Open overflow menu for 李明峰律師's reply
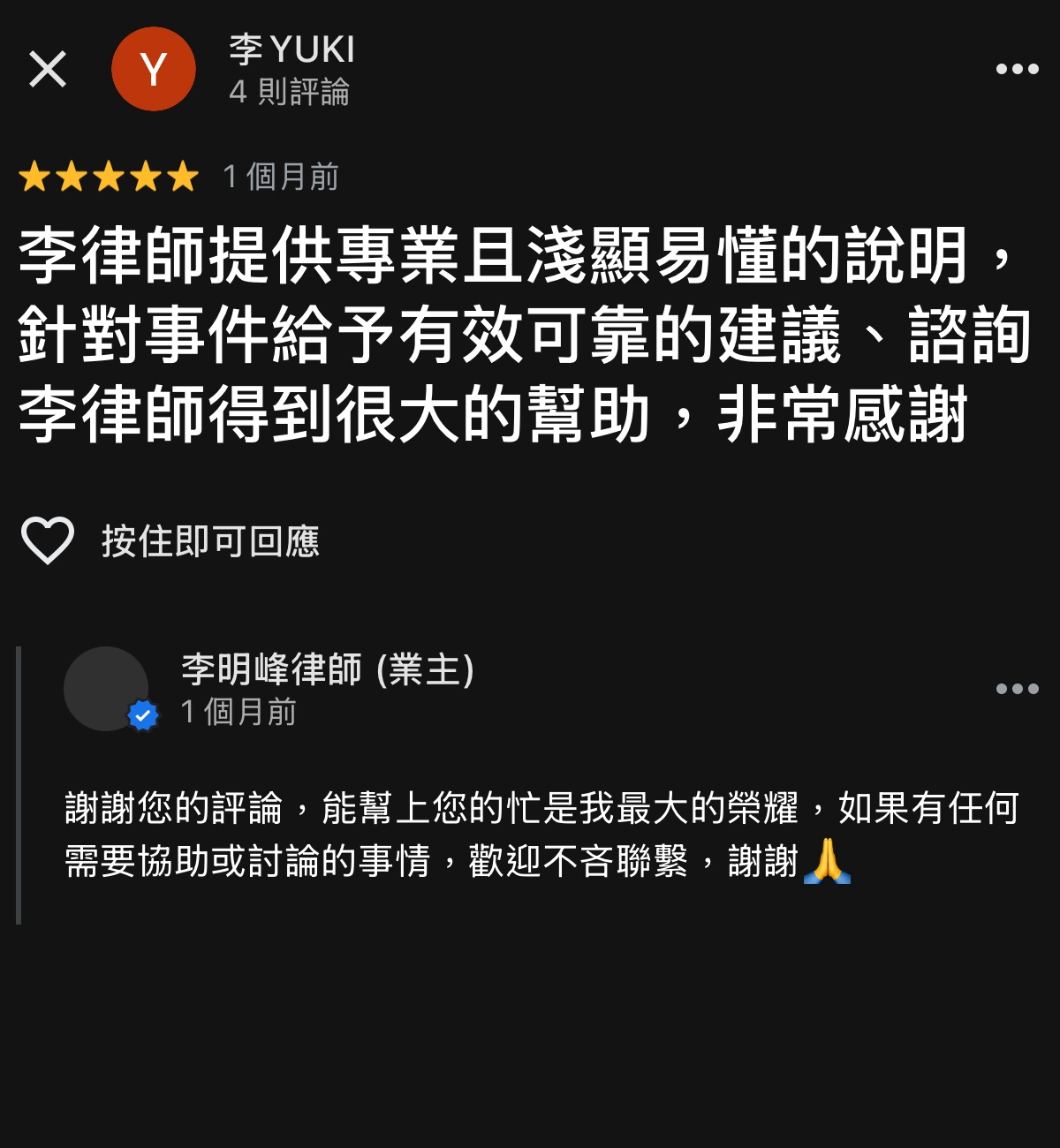Viewport: 1060px width, 1148px height. point(1017,689)
